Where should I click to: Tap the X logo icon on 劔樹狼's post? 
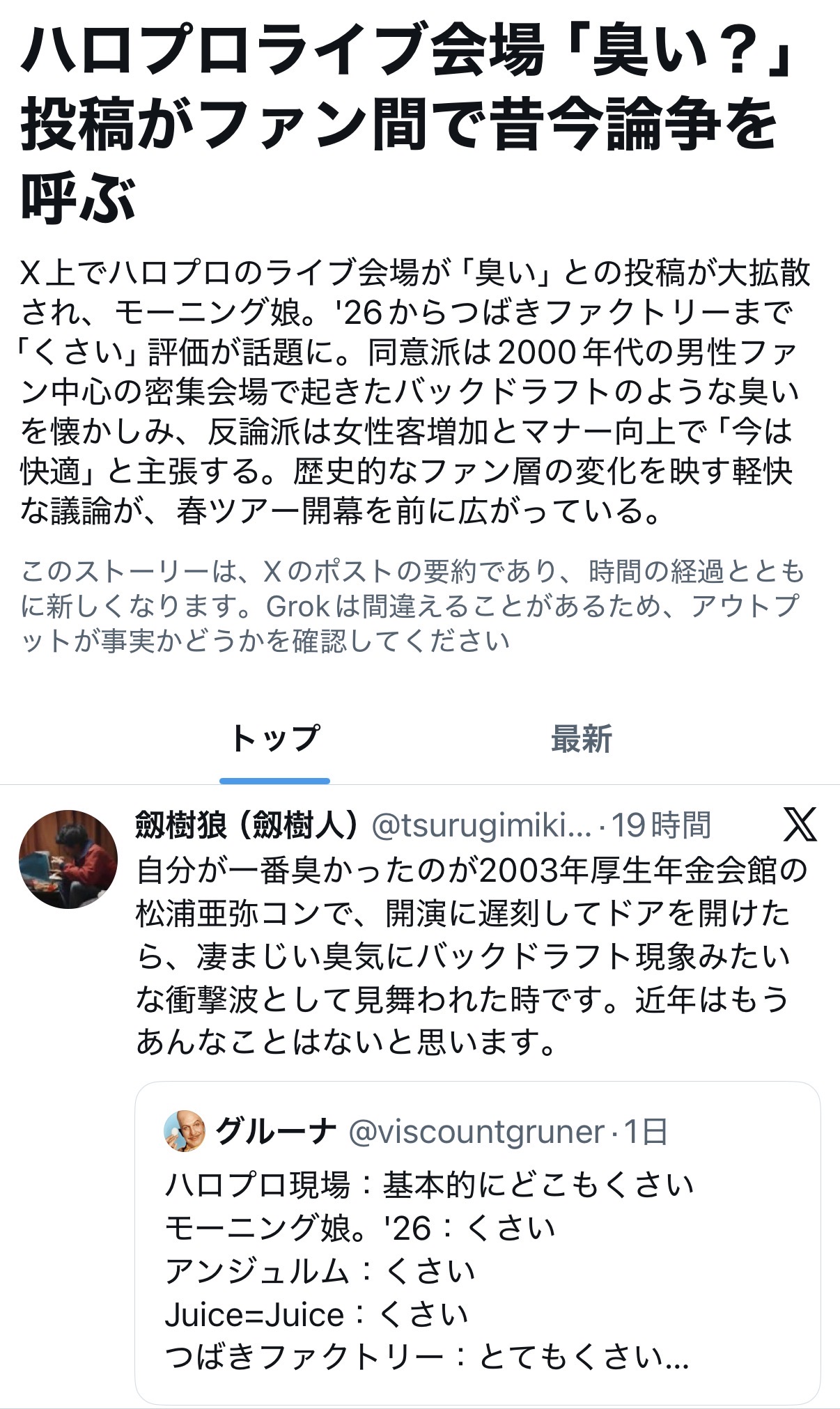[800, 825]
